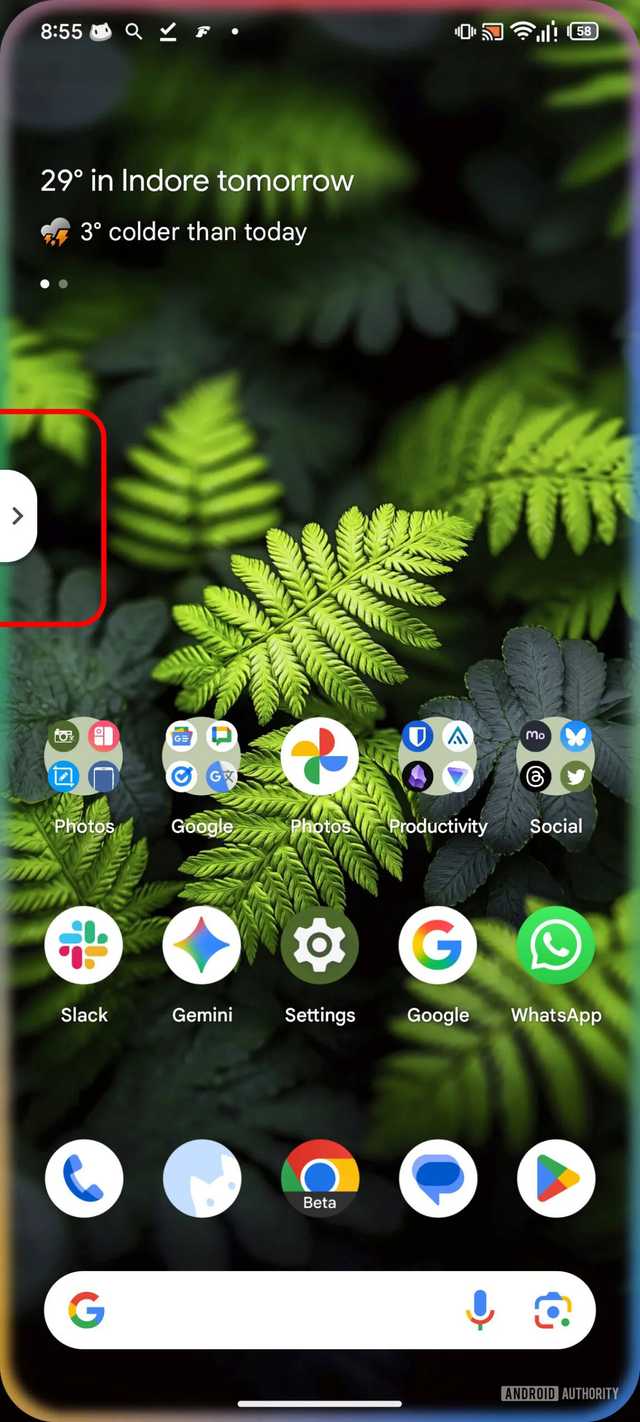Open the Productivity folder
The image size is (640, 1422).
pos(438,756)
